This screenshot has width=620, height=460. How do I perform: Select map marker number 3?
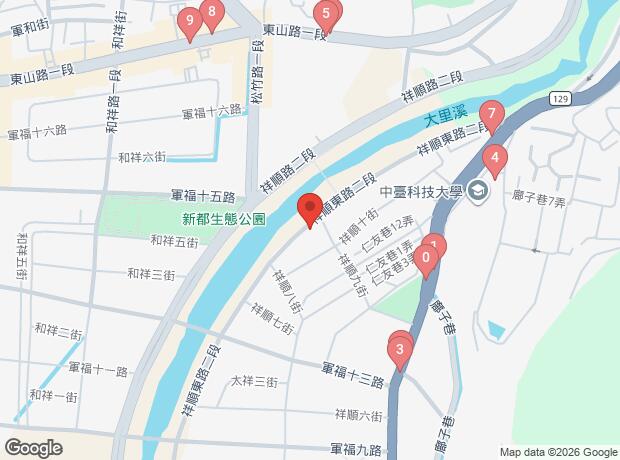point(400,349)
